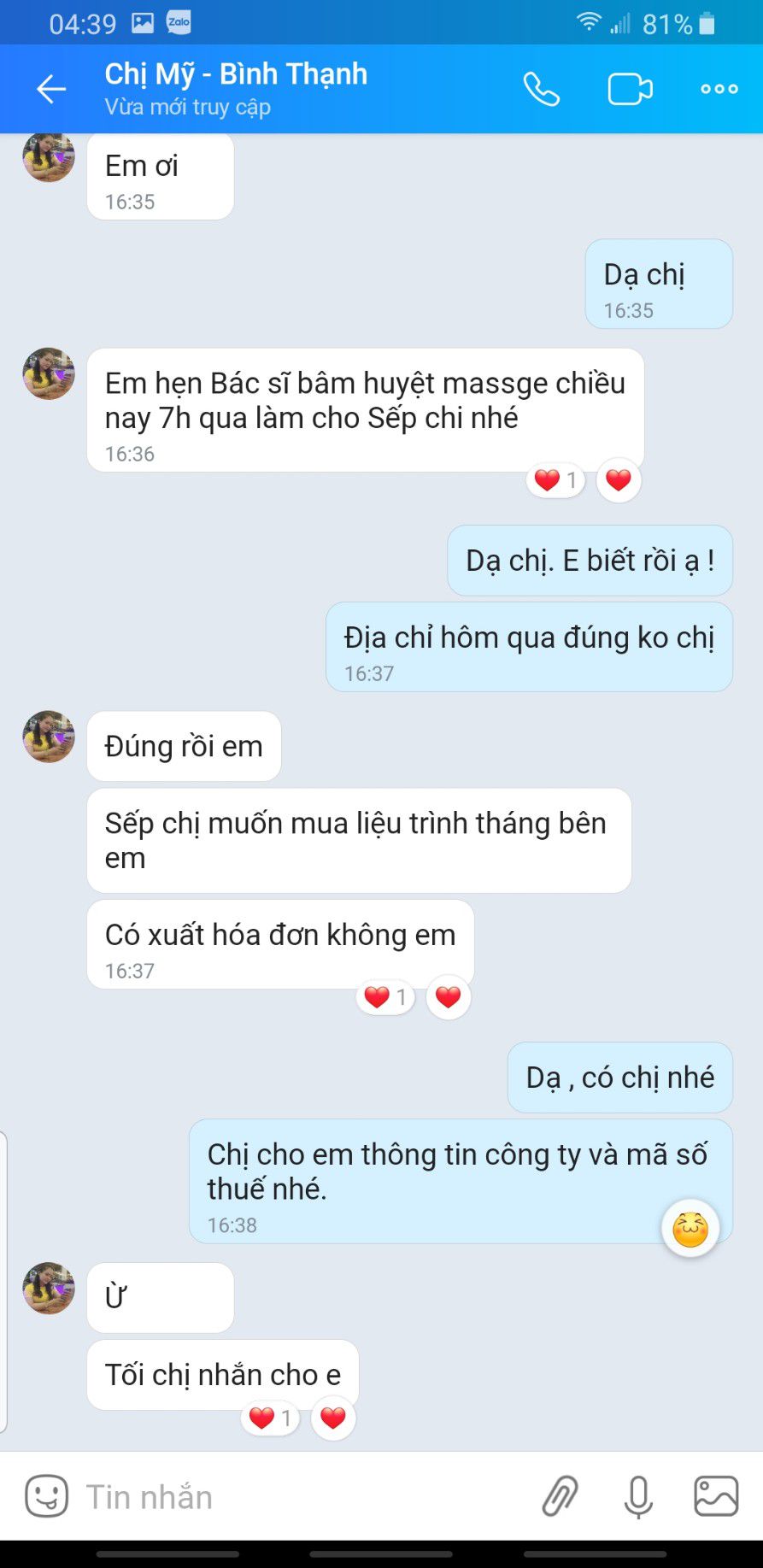
Task: Open the three-dot chat options menu
Action: pos(719,89)
